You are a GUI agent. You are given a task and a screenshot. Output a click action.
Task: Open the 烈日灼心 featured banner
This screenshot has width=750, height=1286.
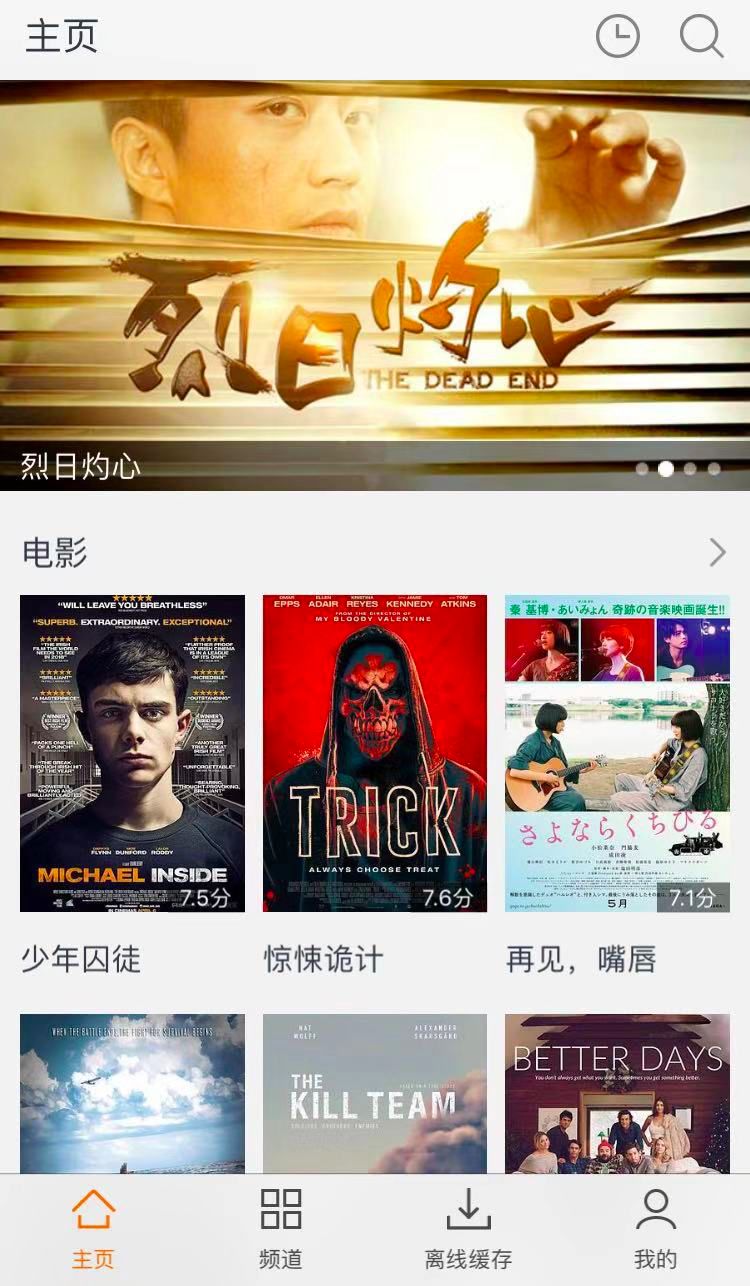[x=375, y=285]
